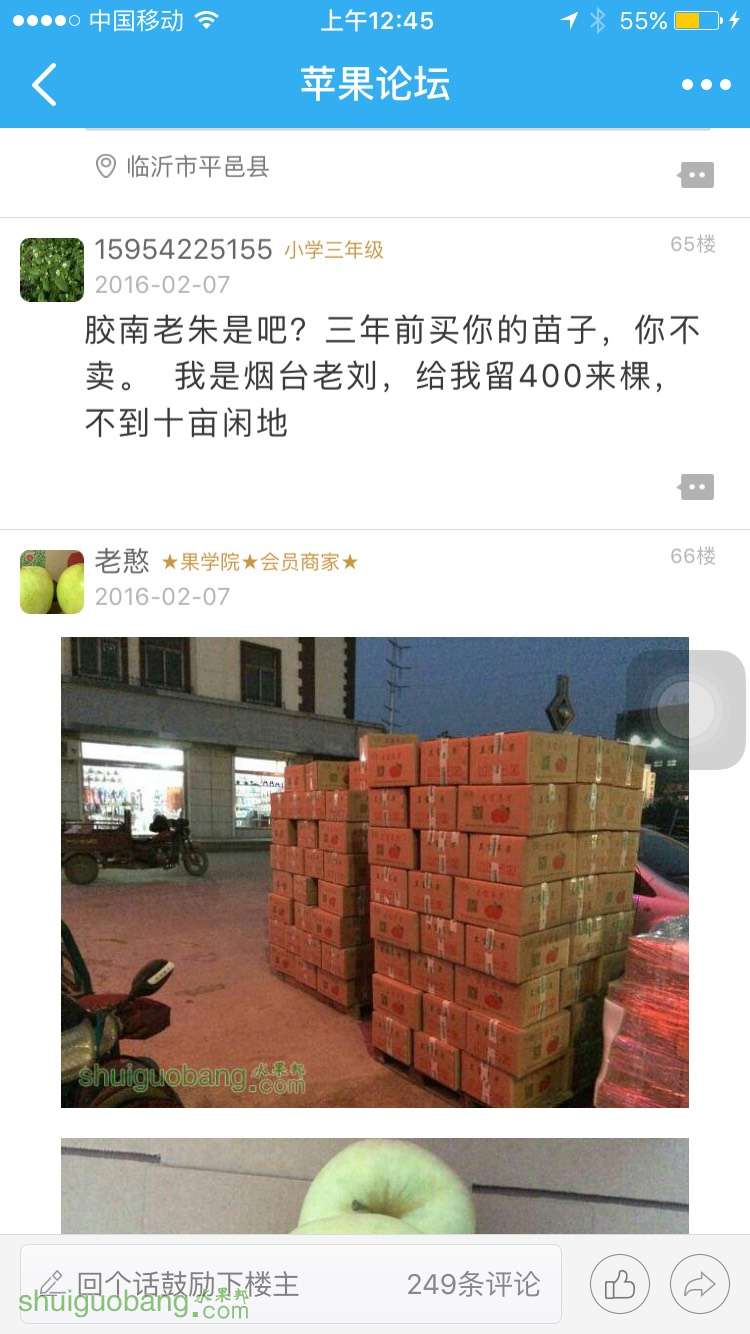This screenshot has width=750, height=1334.
Task: Go back from 苹果论坛
Action: click(x=45, y=85)
